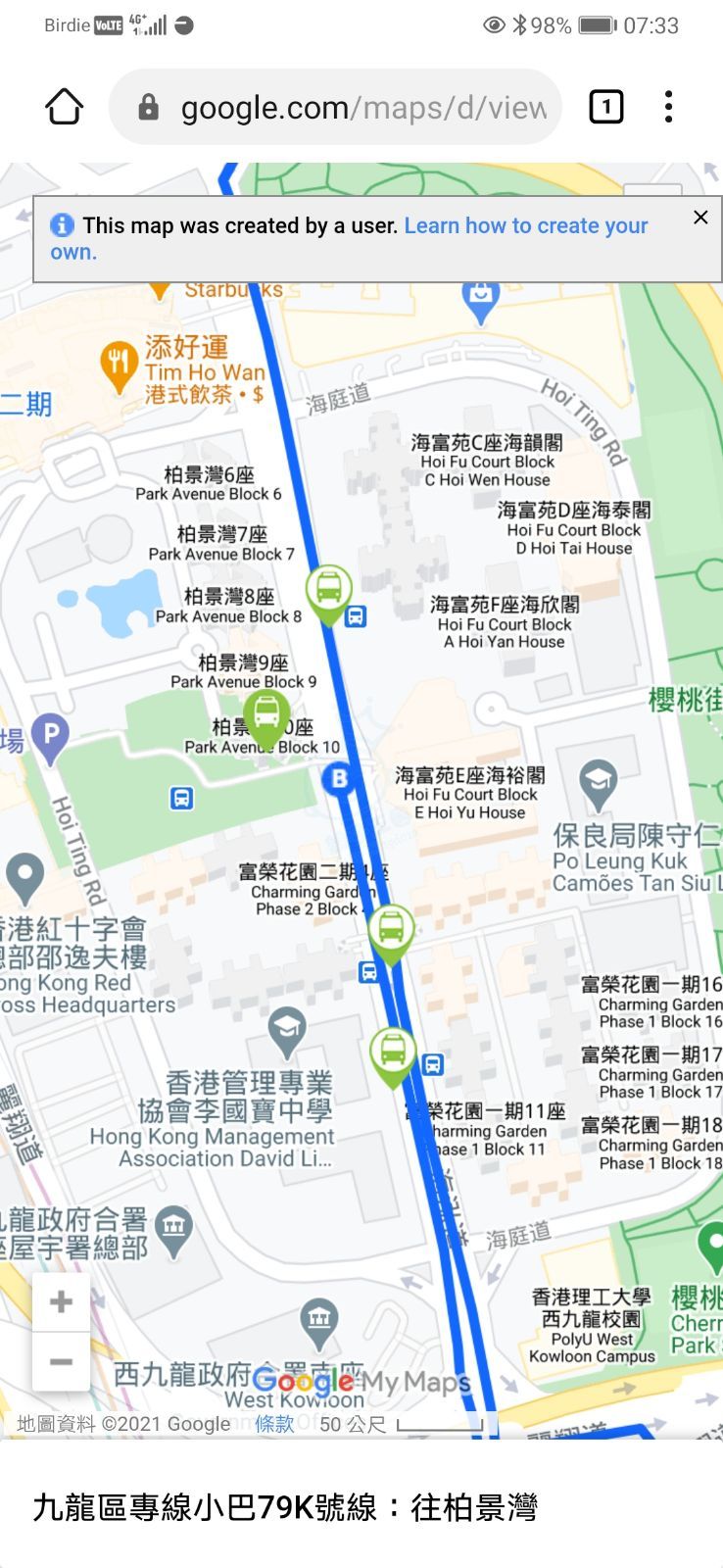This screenshot has width=723, height=1568.
Task: Select the marker near Charming Garden Phase 2
Action: 391,929
